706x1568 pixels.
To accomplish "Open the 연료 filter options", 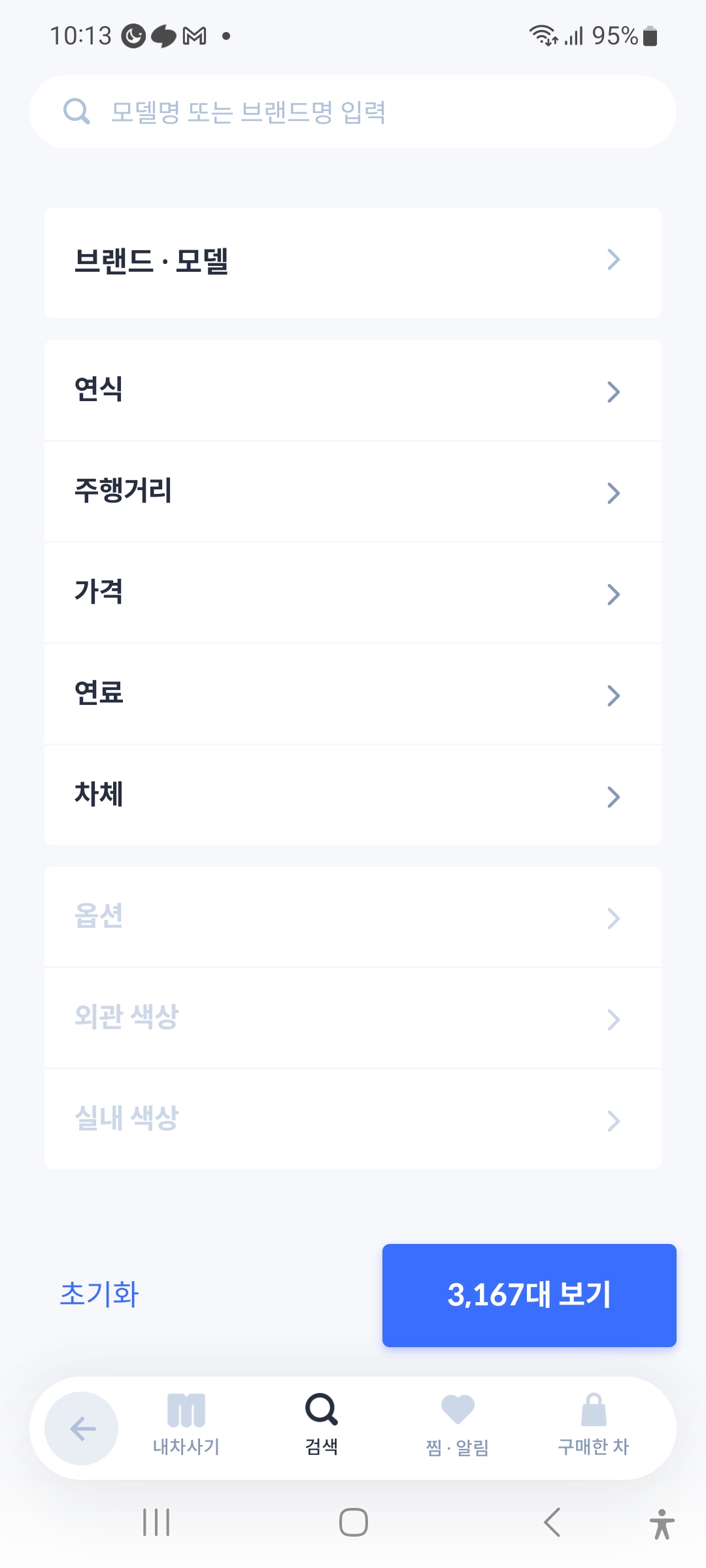I will click(x=353, y=694).
